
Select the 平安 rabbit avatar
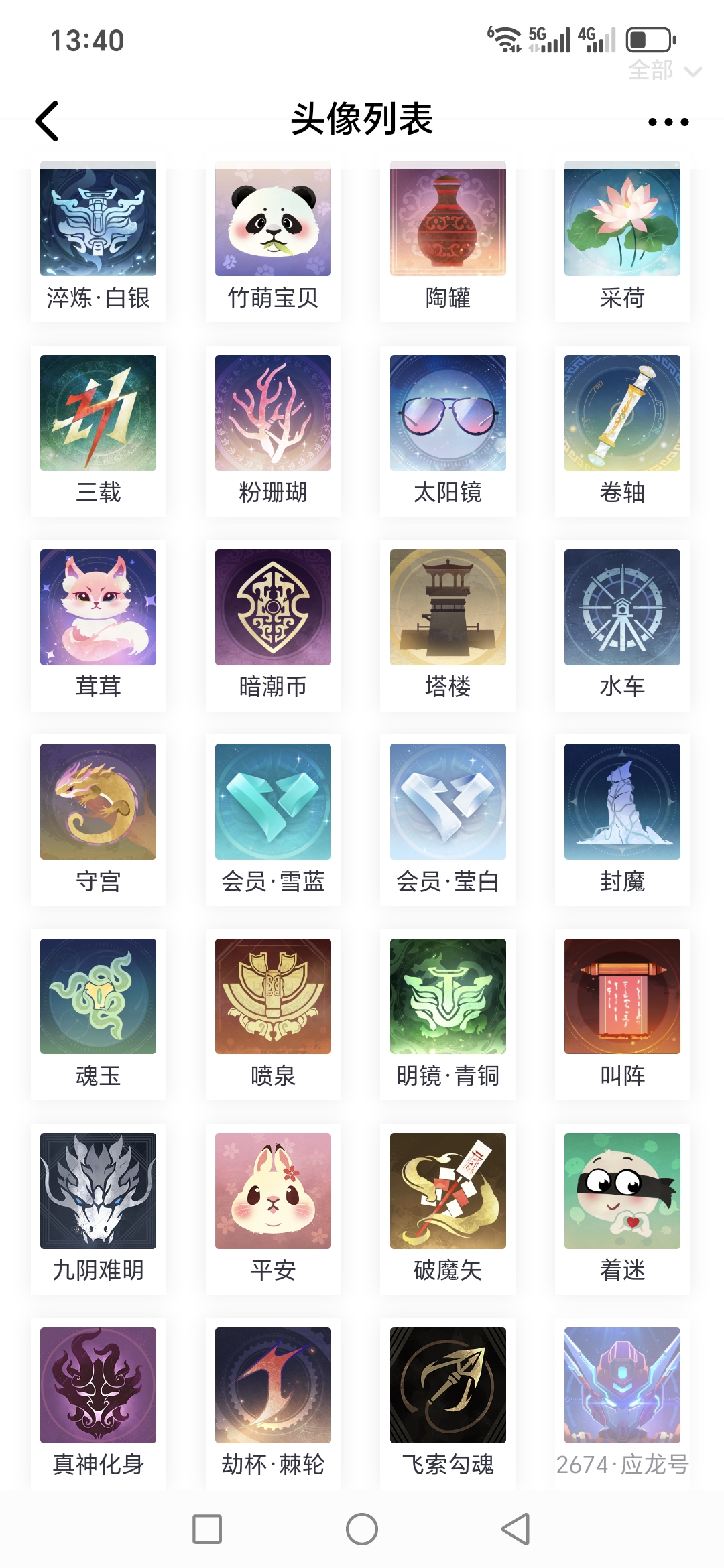tap(273, 1191)
